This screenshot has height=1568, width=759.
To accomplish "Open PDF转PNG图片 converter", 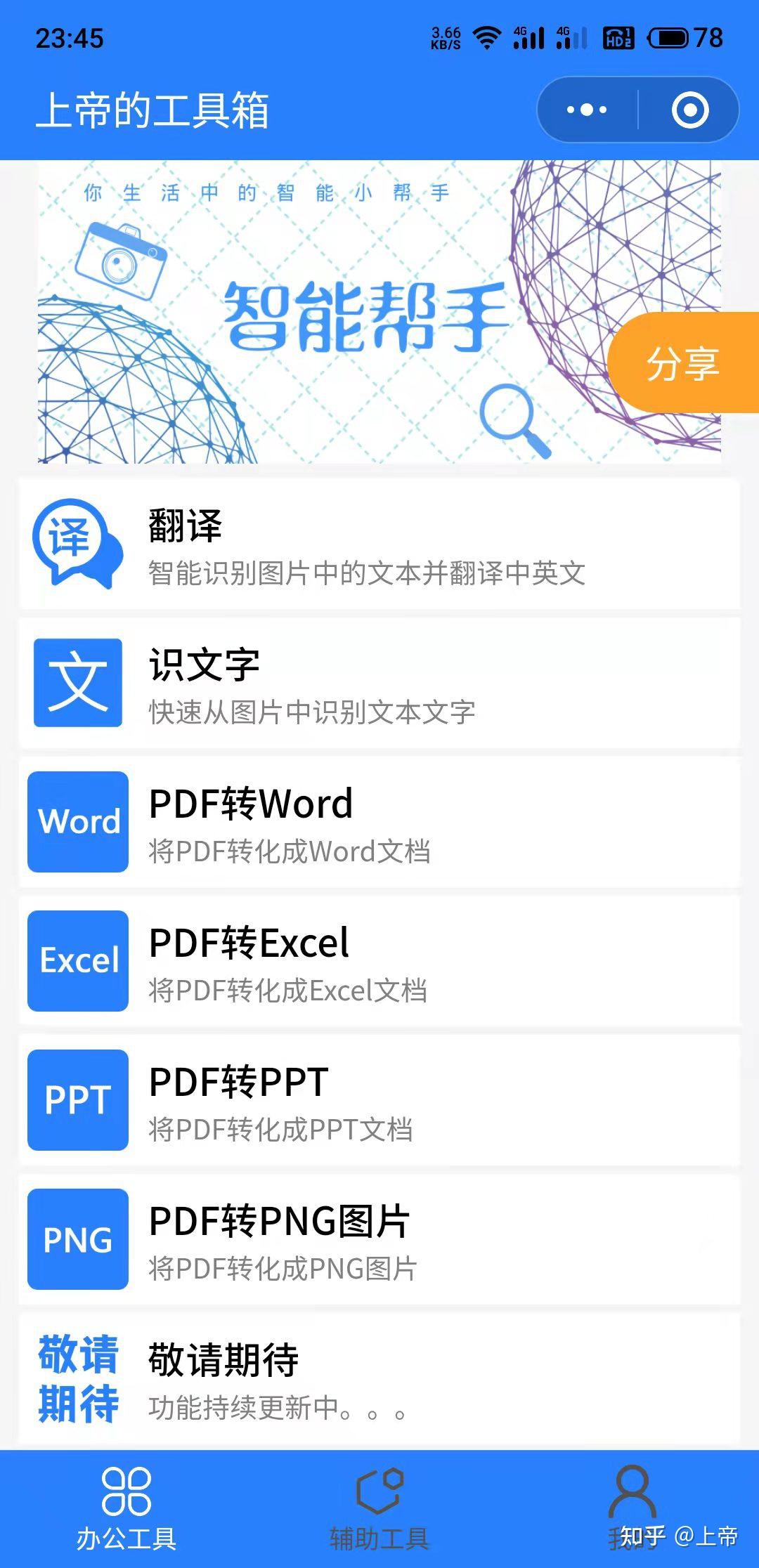I will pyautogui.click(x=379, y=1239).
